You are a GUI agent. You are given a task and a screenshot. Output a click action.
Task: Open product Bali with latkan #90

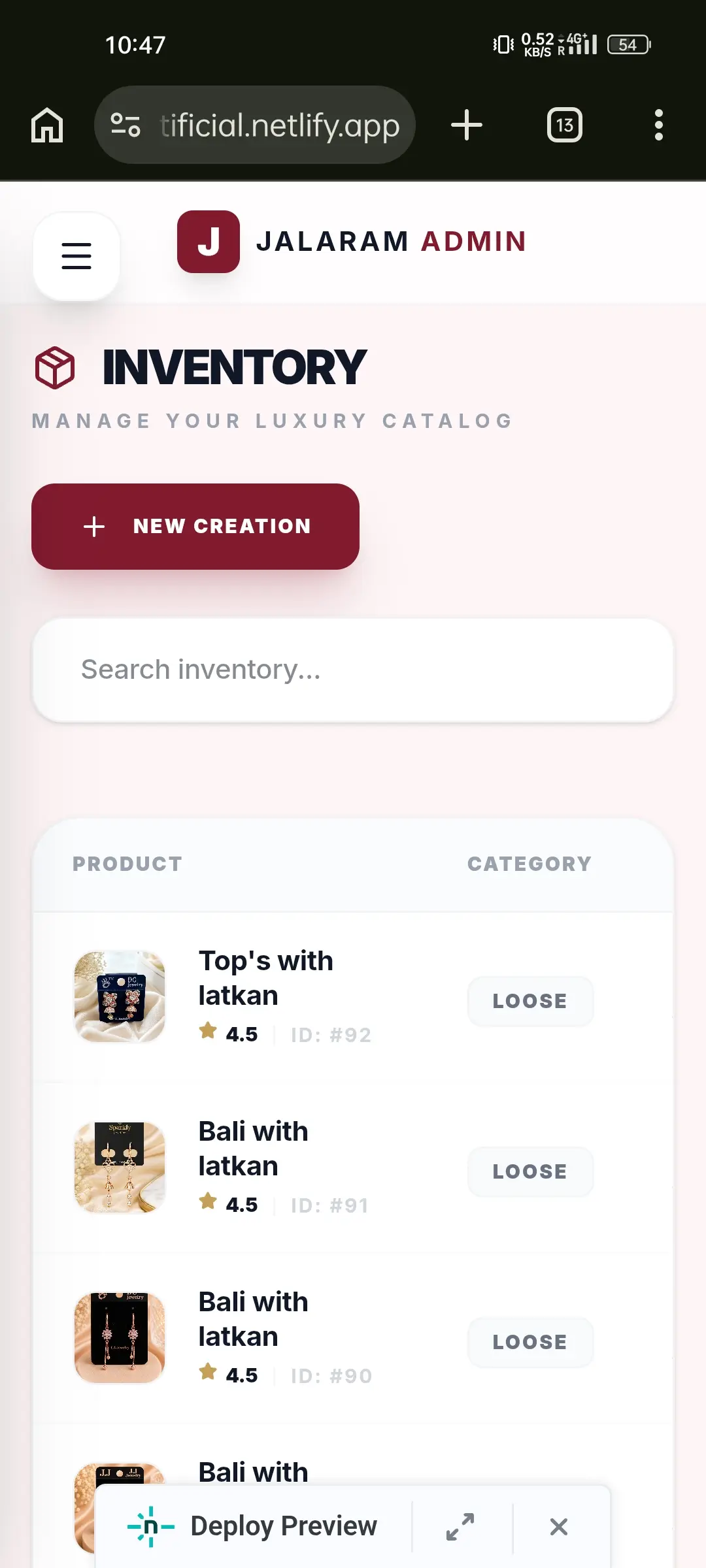[x=353, y=1338]
